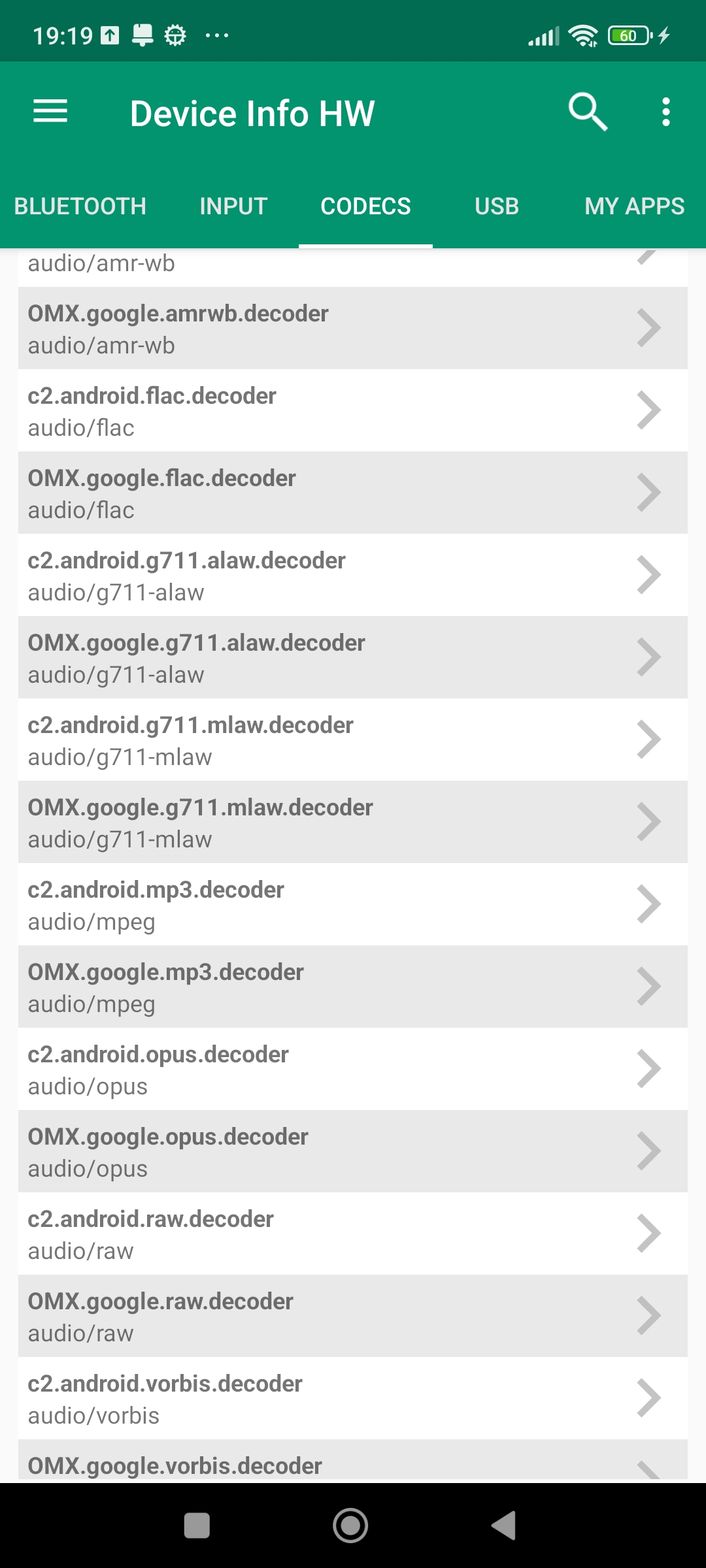This screenshot has width=706, height=1568.
Task: View c2.android.flac.decoder codec info
Action: (x=352, y=411)
